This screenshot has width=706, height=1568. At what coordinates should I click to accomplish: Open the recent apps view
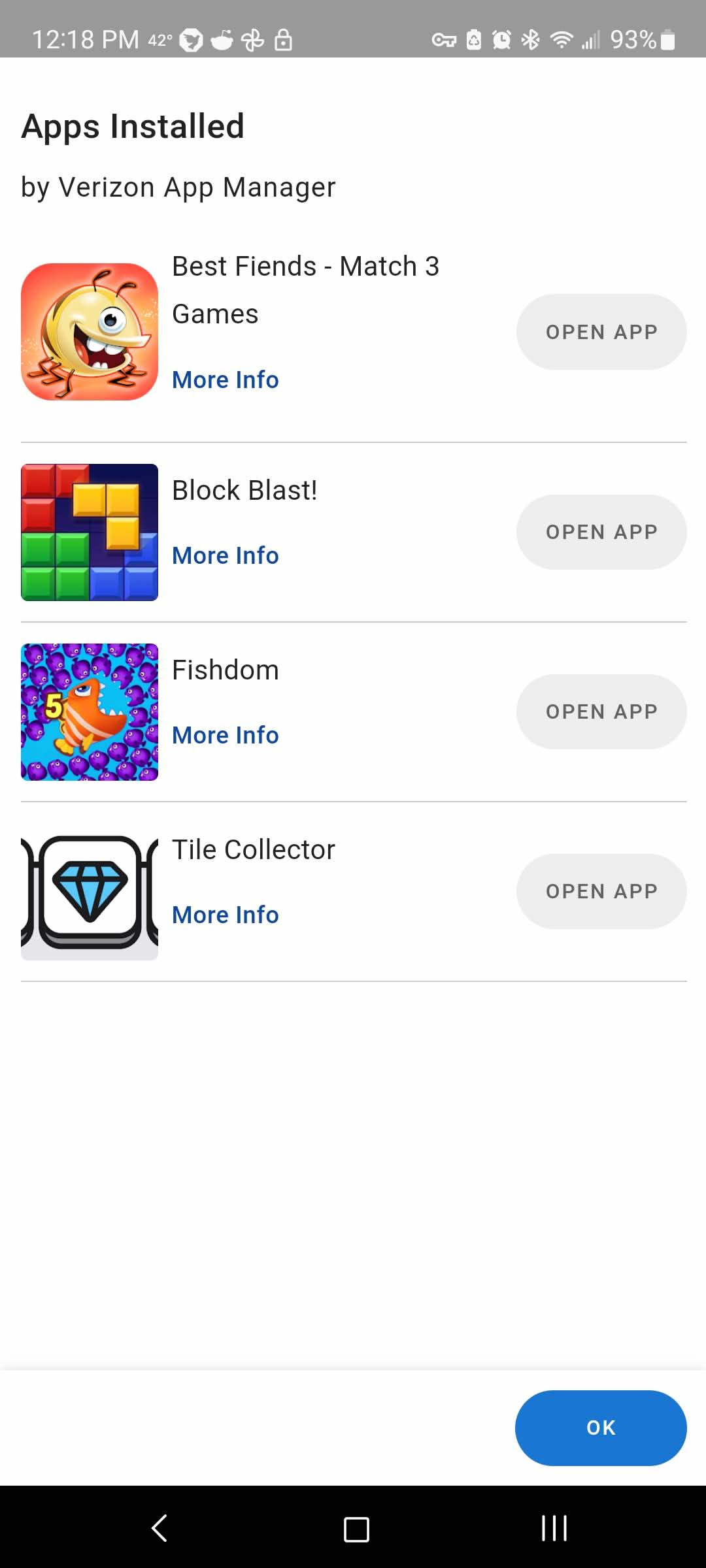coord(554,1528)
